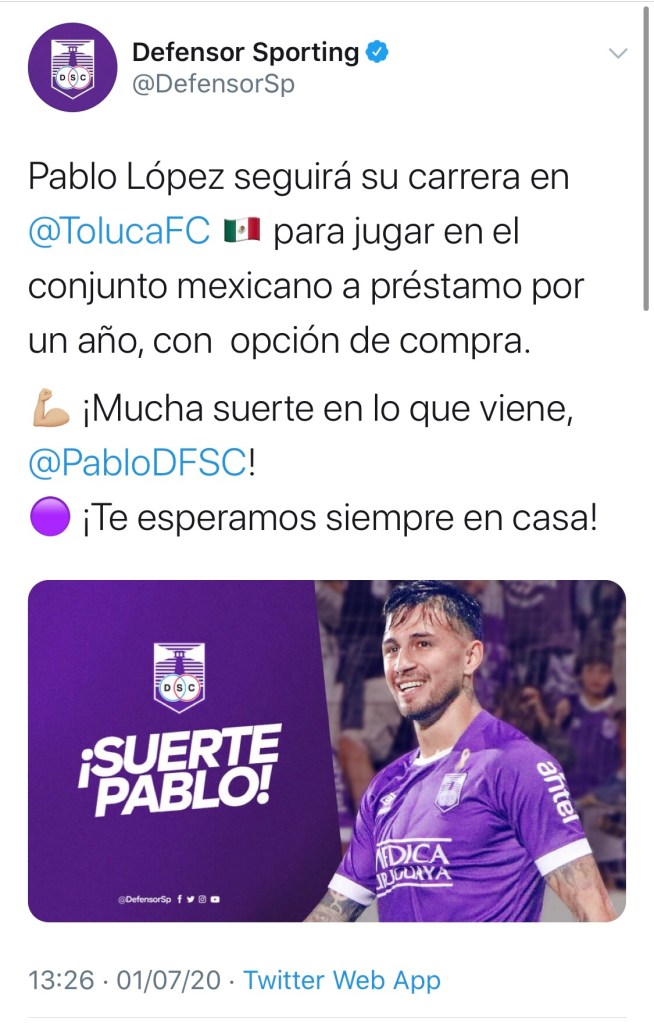654x1024 pixels.
Task: Open Defensor Sporting profile picture
Action: coord(72,66)
